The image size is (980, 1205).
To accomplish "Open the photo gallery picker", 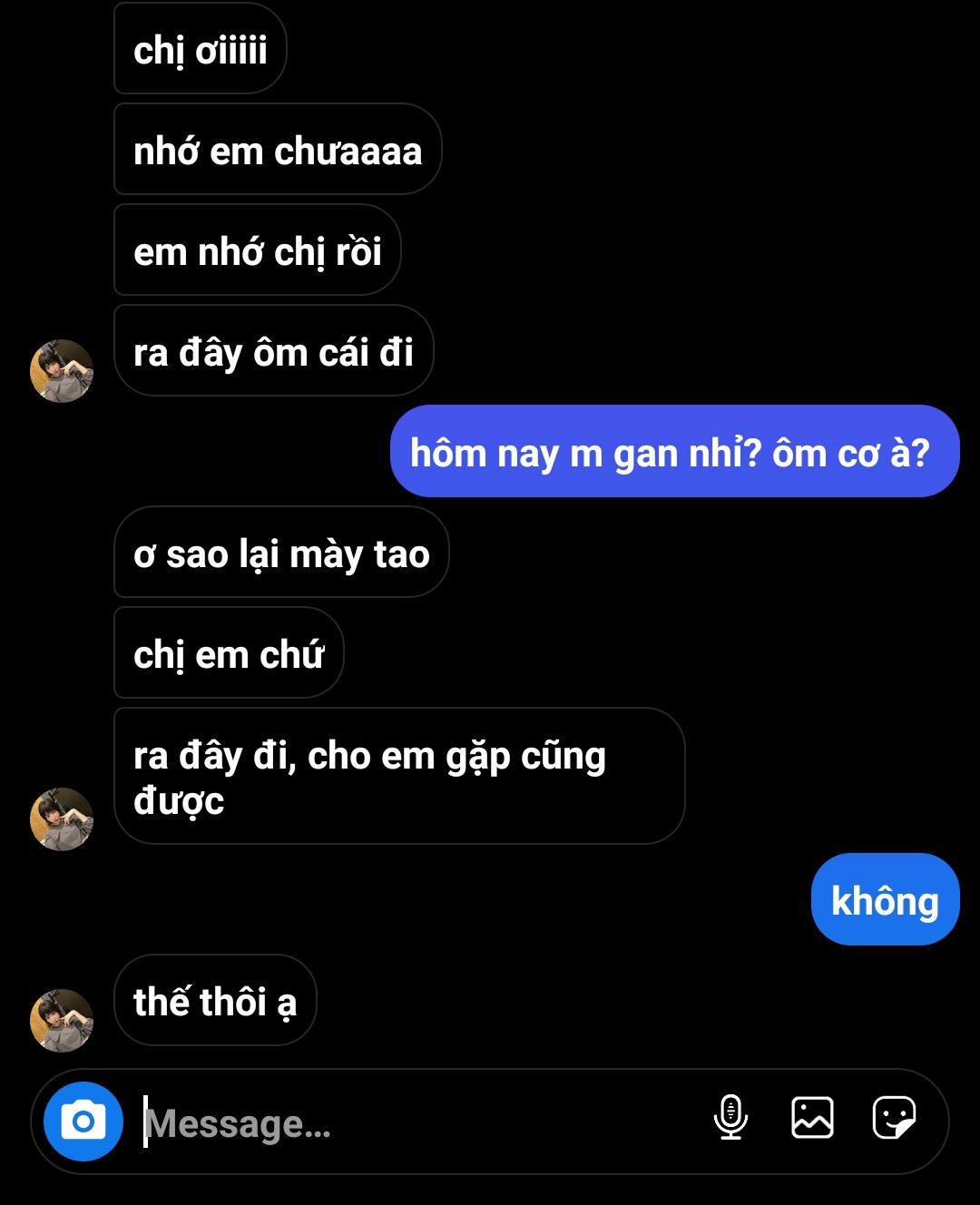I will [812, 1117].
